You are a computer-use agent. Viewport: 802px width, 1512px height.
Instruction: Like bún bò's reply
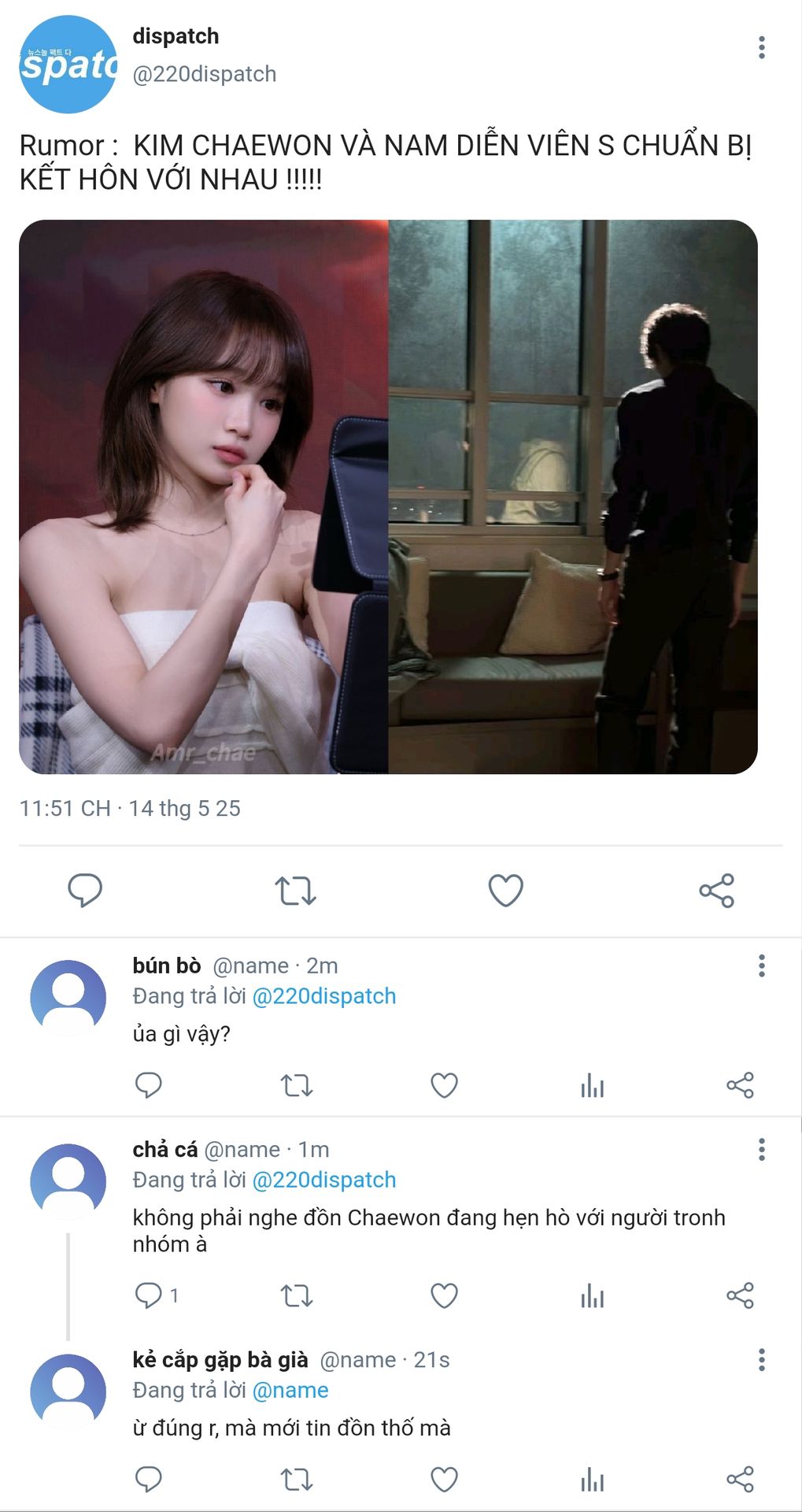(444, 1085)
